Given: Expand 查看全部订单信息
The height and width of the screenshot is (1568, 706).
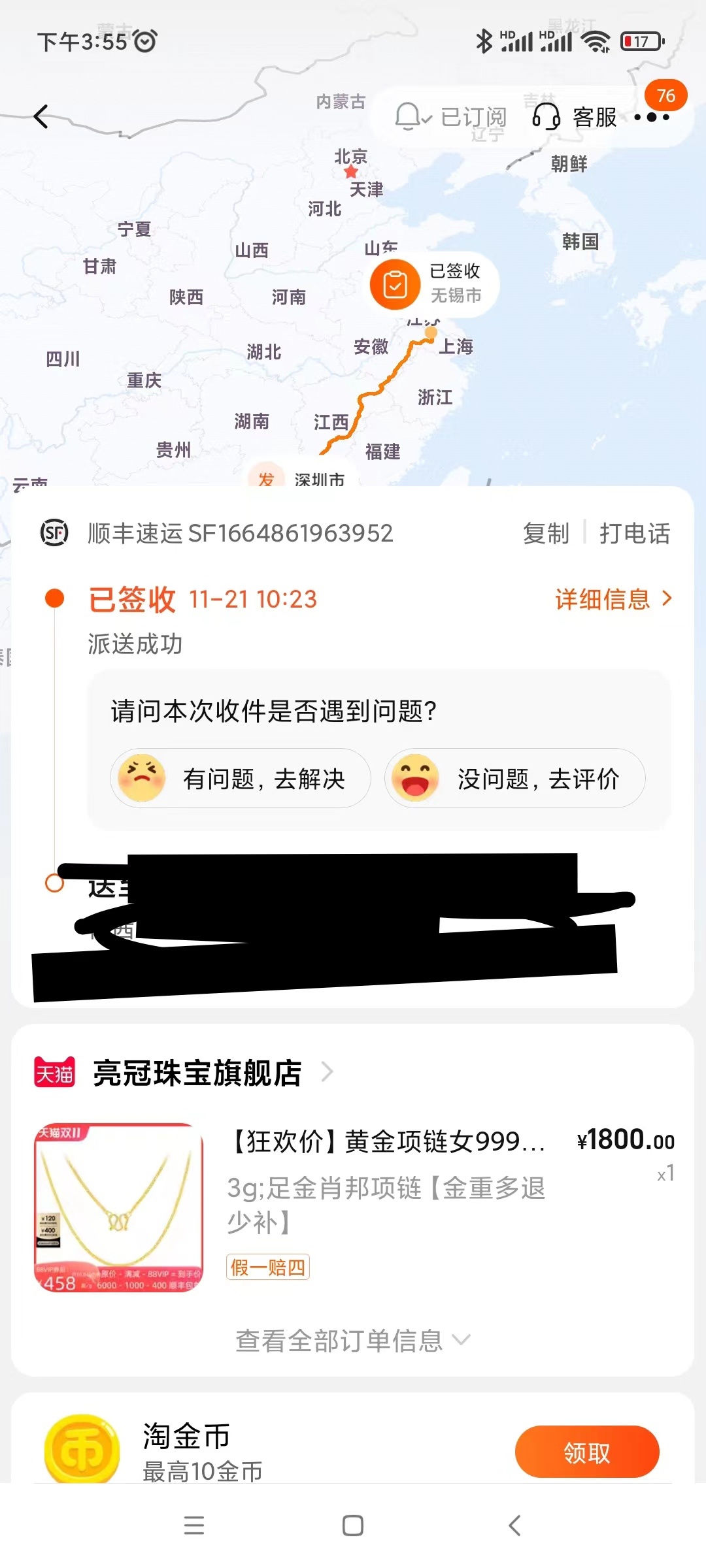Looking at the screenshot, I should 353,1341.
